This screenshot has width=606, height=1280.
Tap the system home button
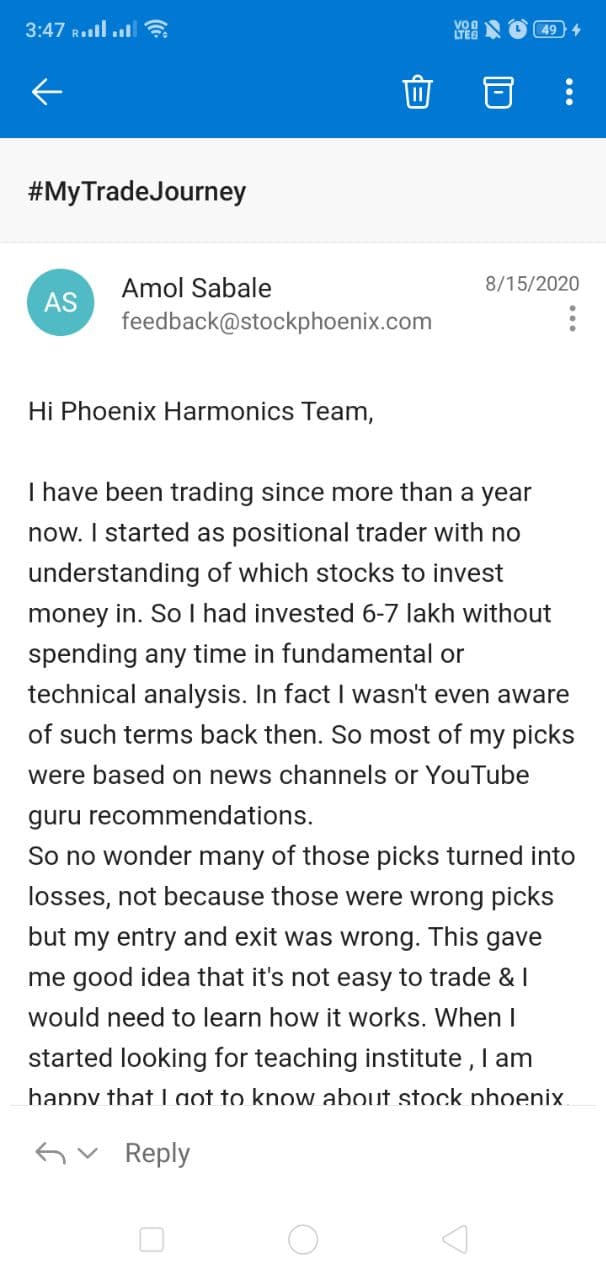(303, 1240)
